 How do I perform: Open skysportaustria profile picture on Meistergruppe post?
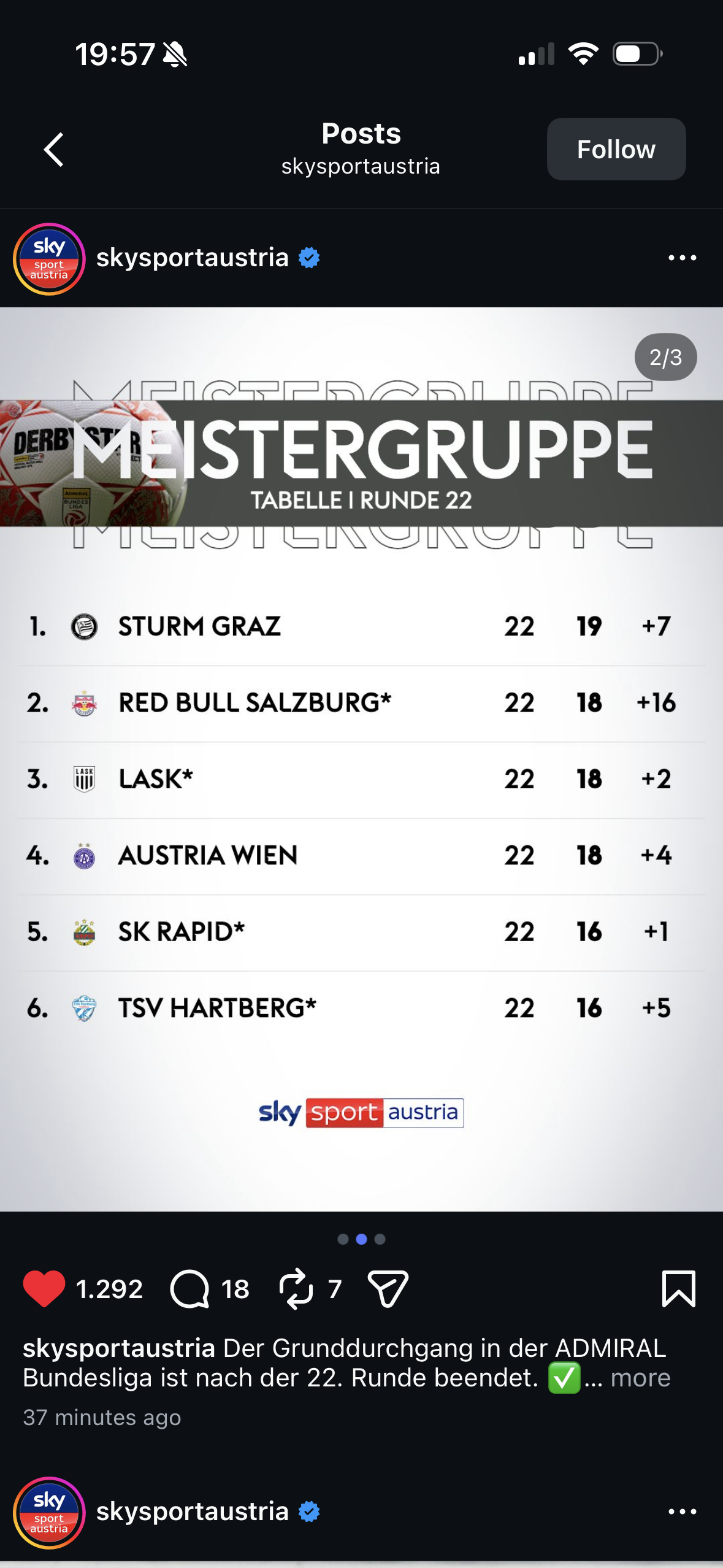tap(49, 259)
